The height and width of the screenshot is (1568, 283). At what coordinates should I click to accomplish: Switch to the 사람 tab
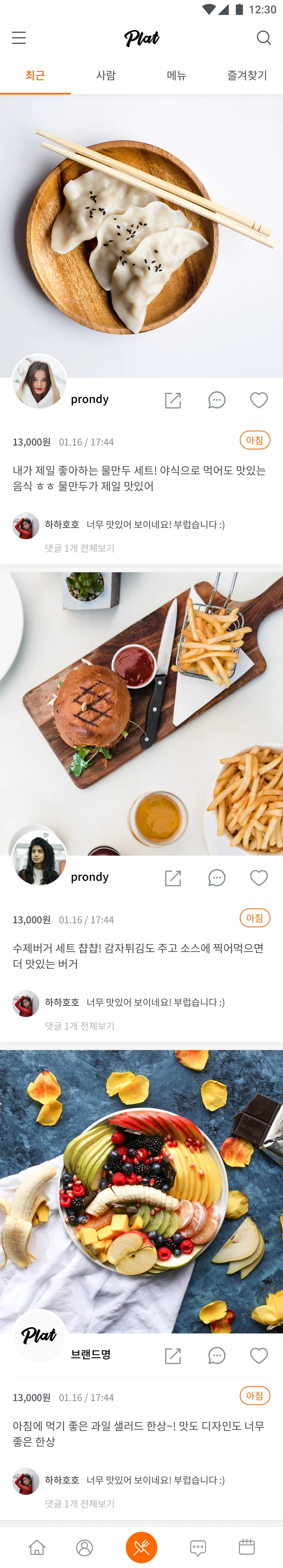(x=106, y=75)
